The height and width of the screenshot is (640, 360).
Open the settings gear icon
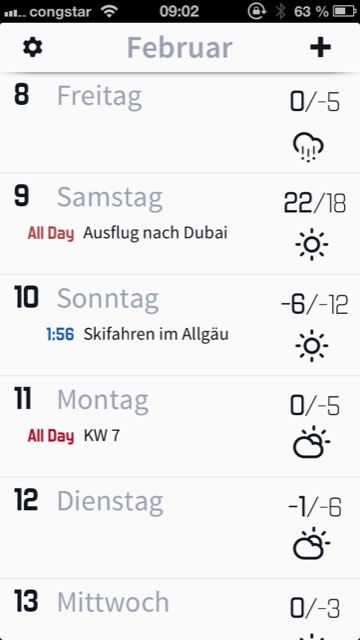[x=33, y=48]
